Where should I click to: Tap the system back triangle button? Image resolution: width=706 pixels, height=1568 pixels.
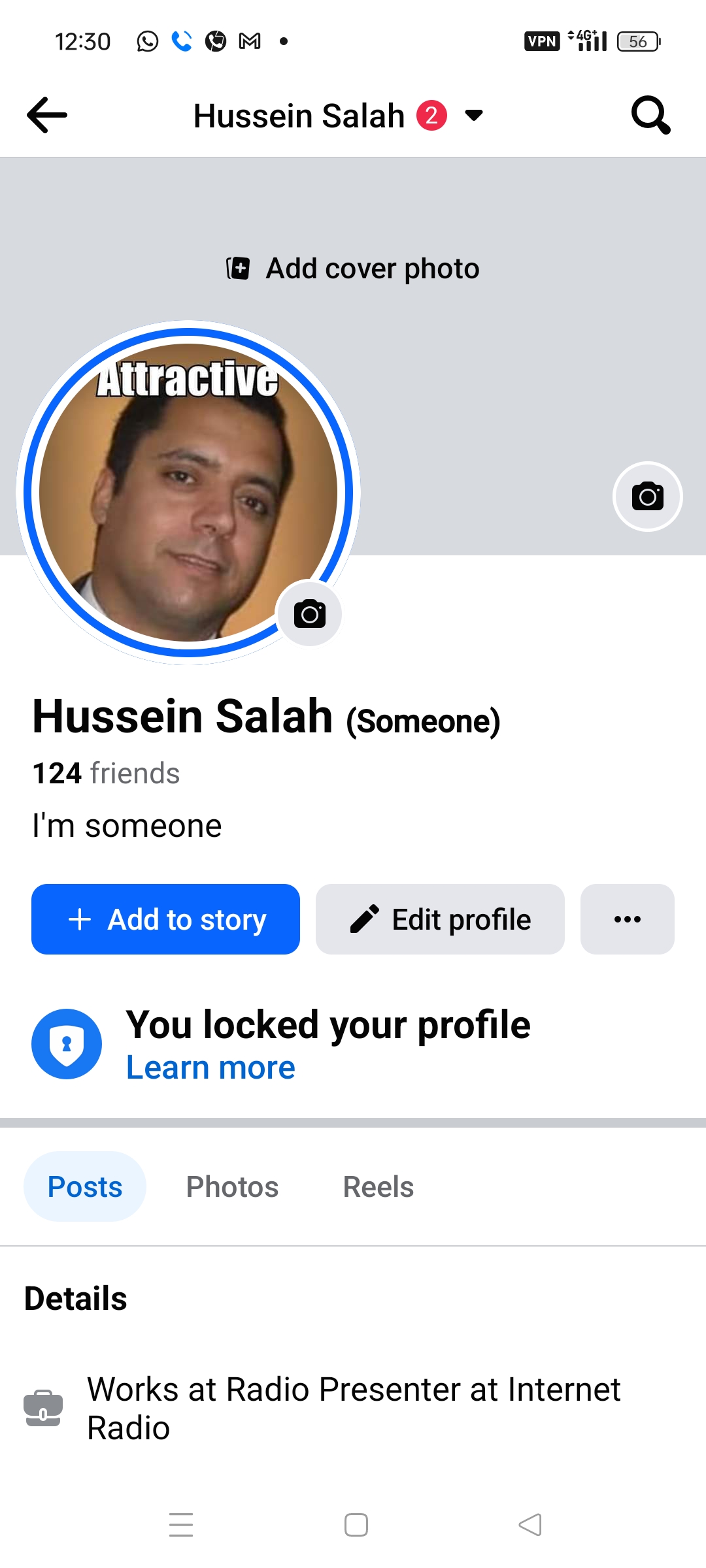point(529,1525)
